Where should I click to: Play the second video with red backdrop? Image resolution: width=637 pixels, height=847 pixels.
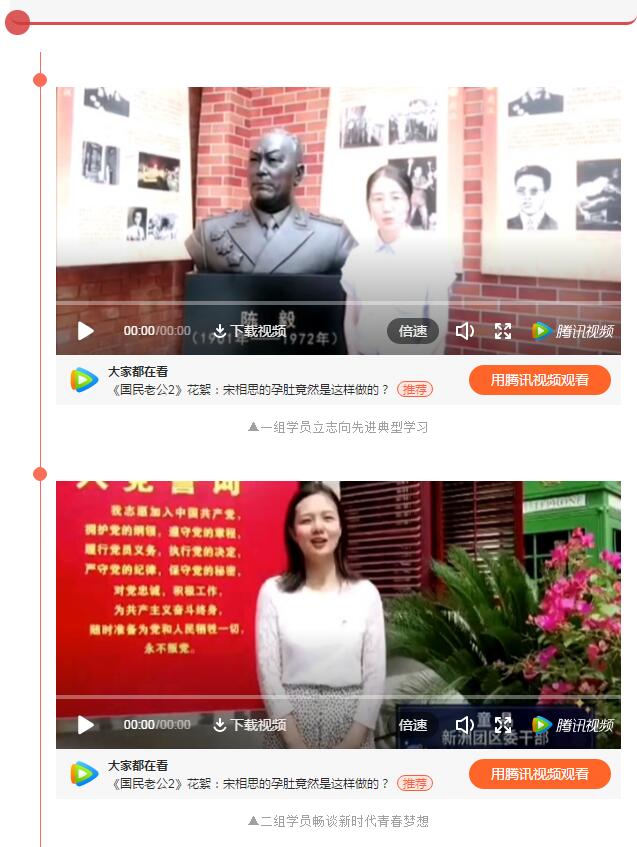[86, 725]
